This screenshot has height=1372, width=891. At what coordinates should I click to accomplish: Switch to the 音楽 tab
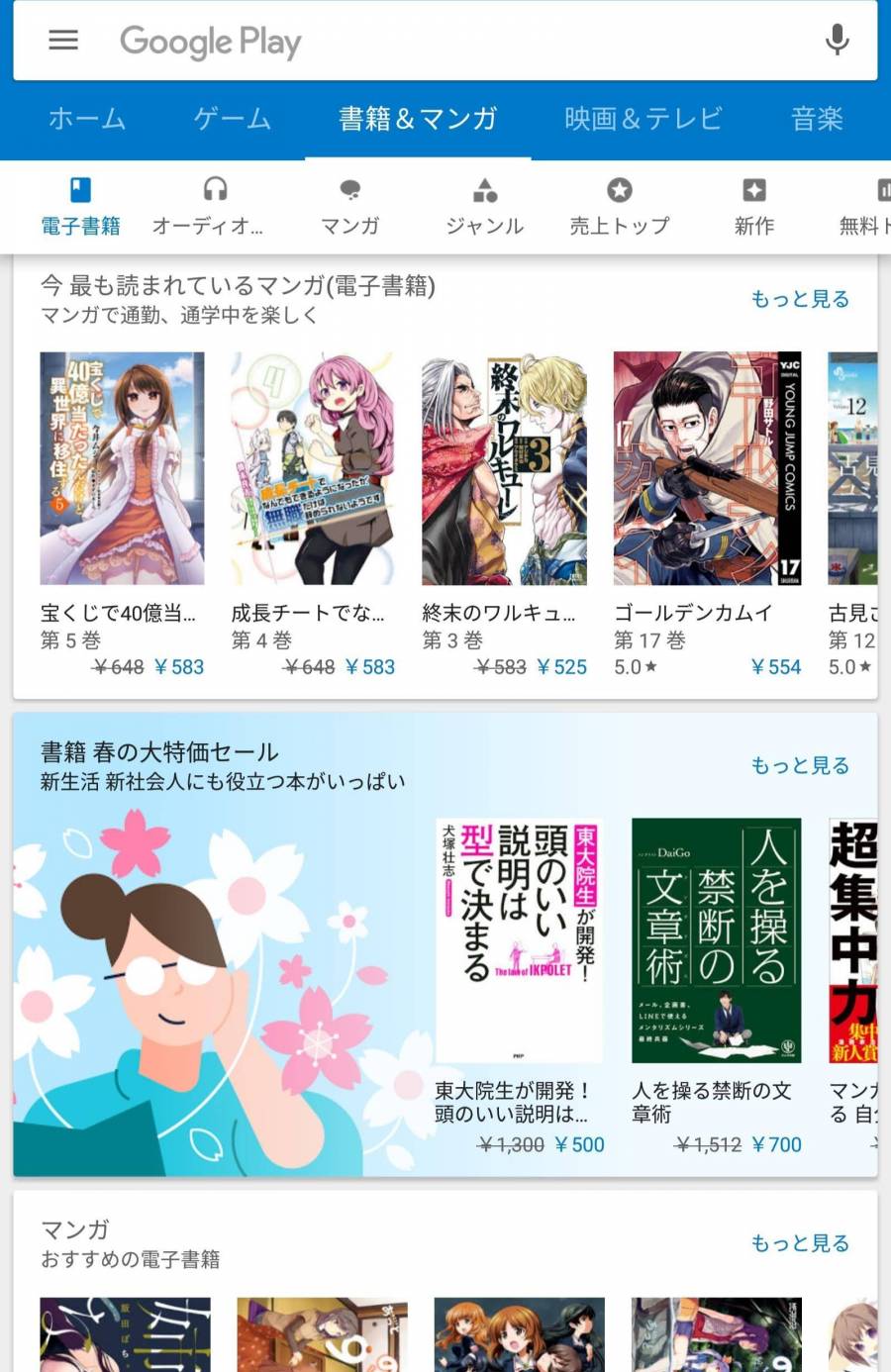817,119
